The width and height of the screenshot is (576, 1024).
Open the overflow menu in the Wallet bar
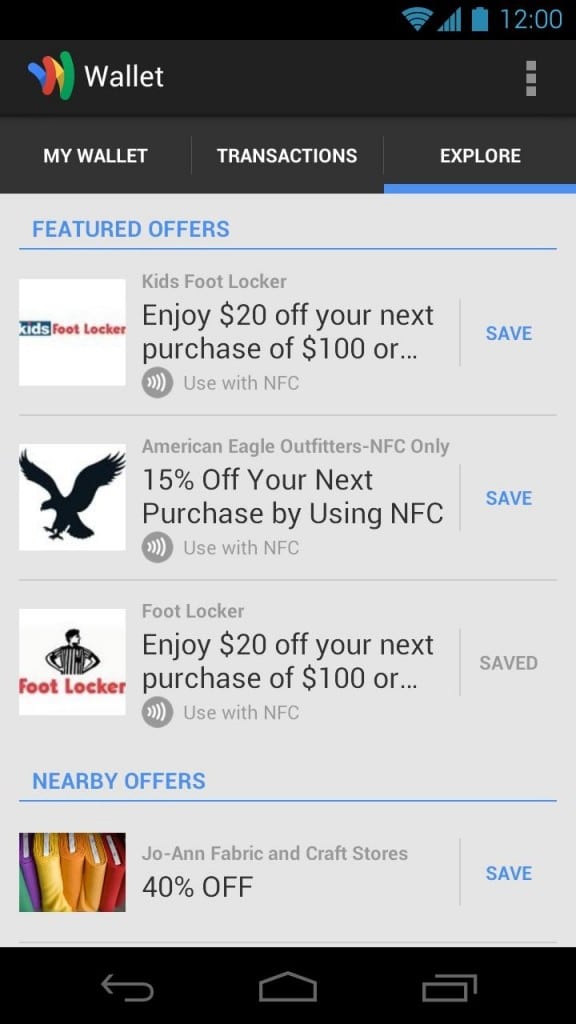[x=530, y=78]
